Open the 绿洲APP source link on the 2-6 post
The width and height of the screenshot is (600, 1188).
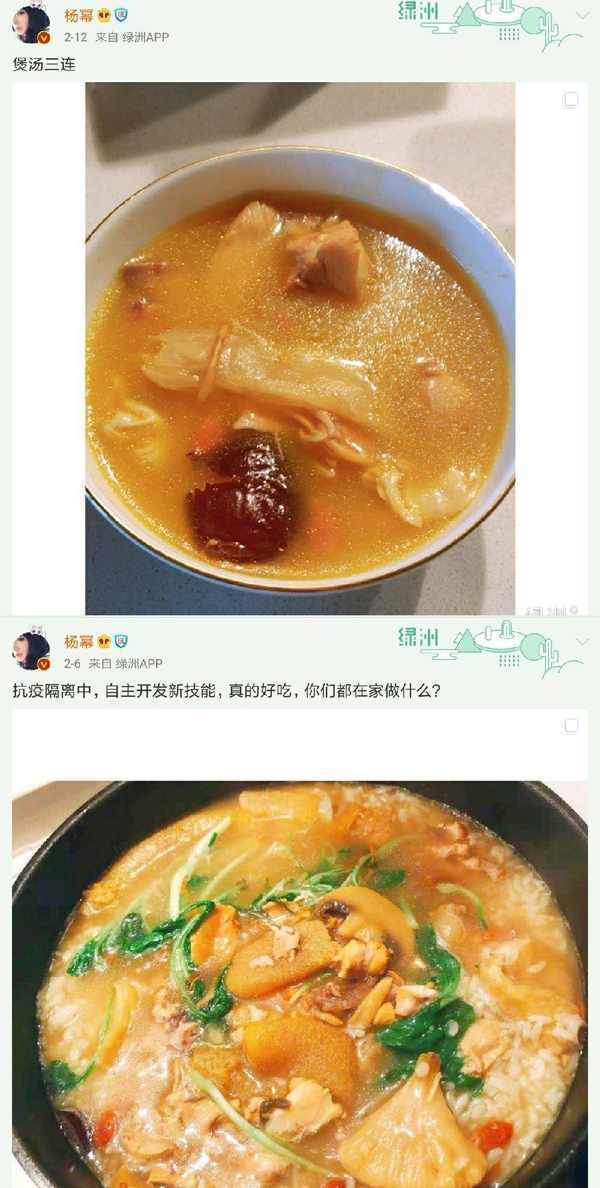[x=139, y=663]
